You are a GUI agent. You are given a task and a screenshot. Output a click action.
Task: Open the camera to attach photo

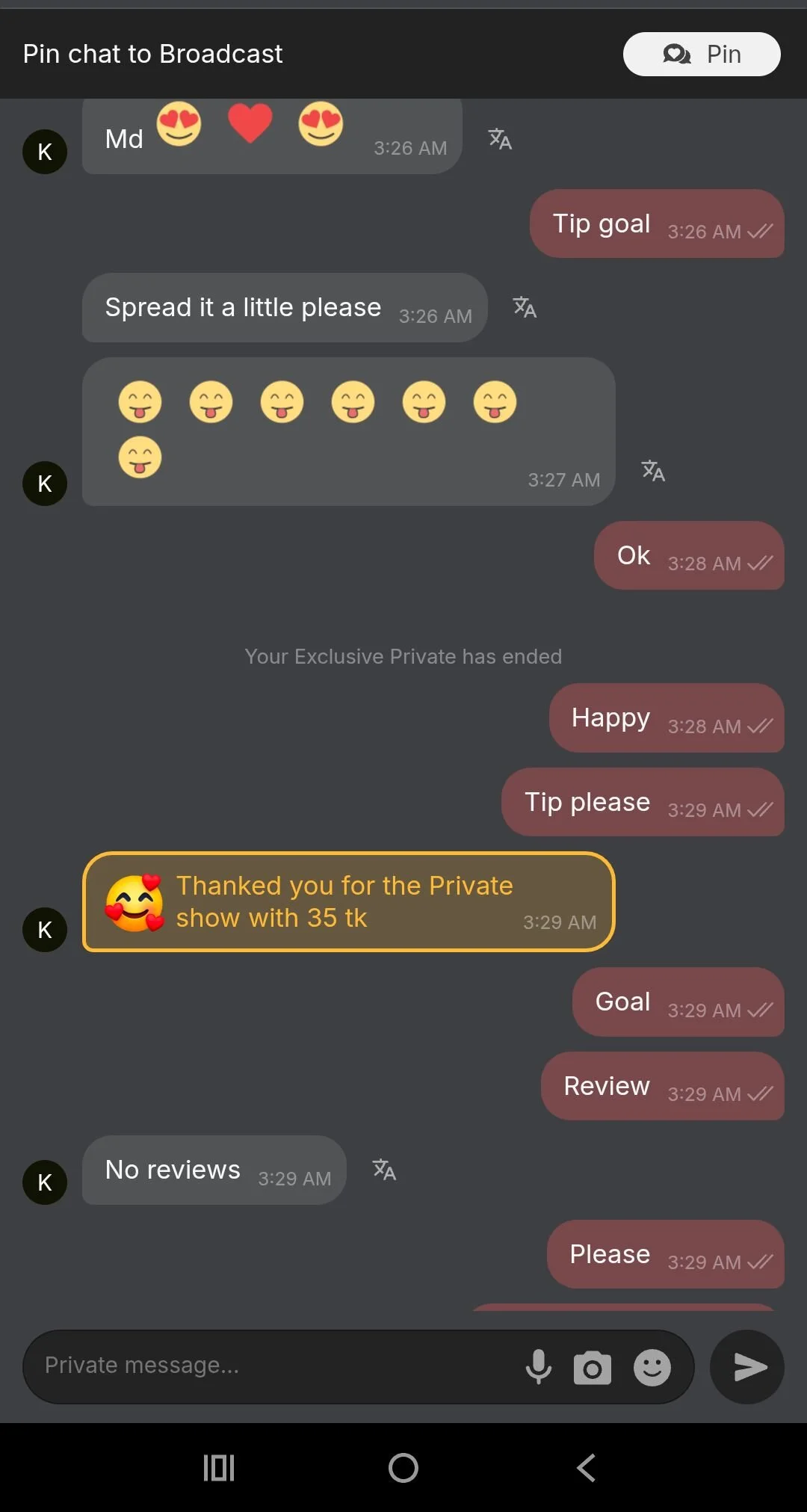(x=592, y=1367)
